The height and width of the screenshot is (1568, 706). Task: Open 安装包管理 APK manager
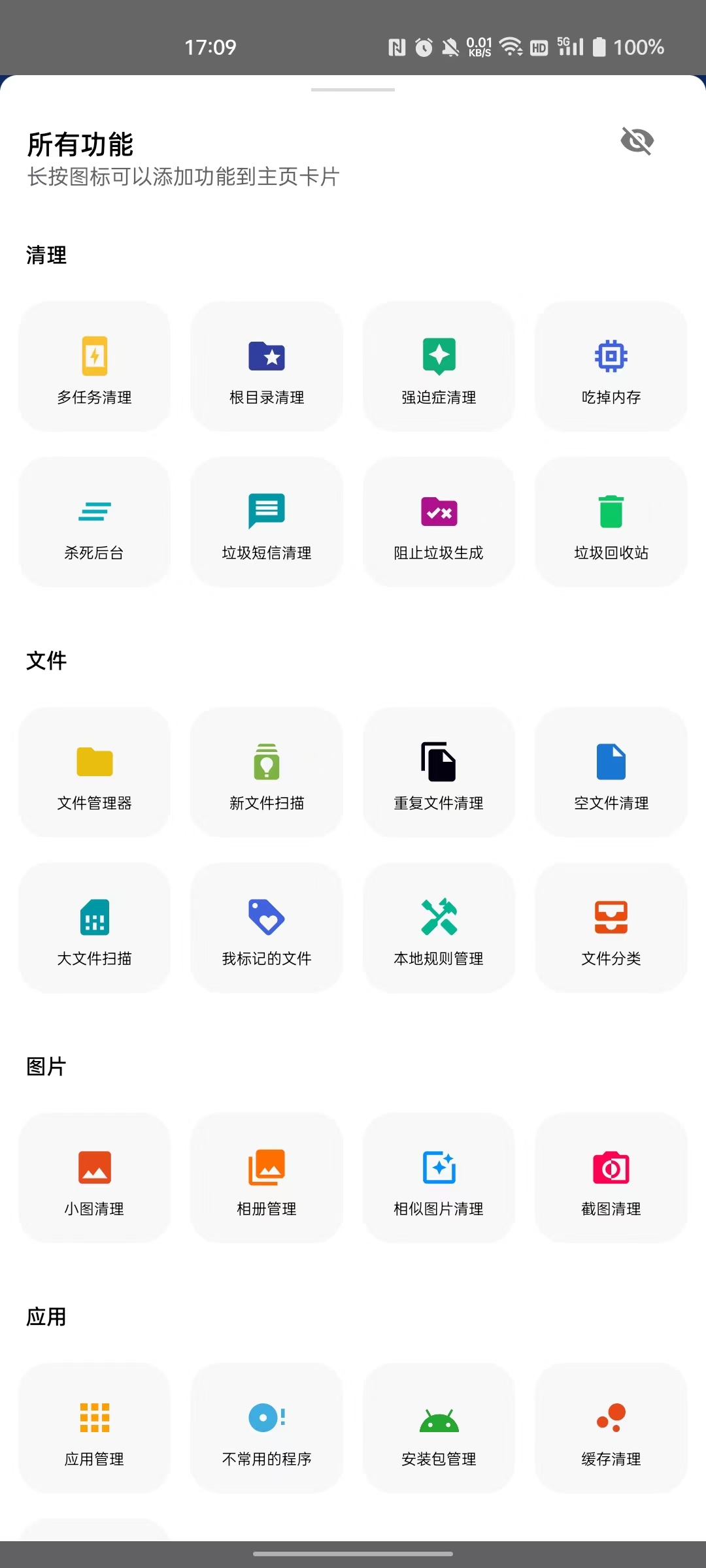(x=439, y=1429)
